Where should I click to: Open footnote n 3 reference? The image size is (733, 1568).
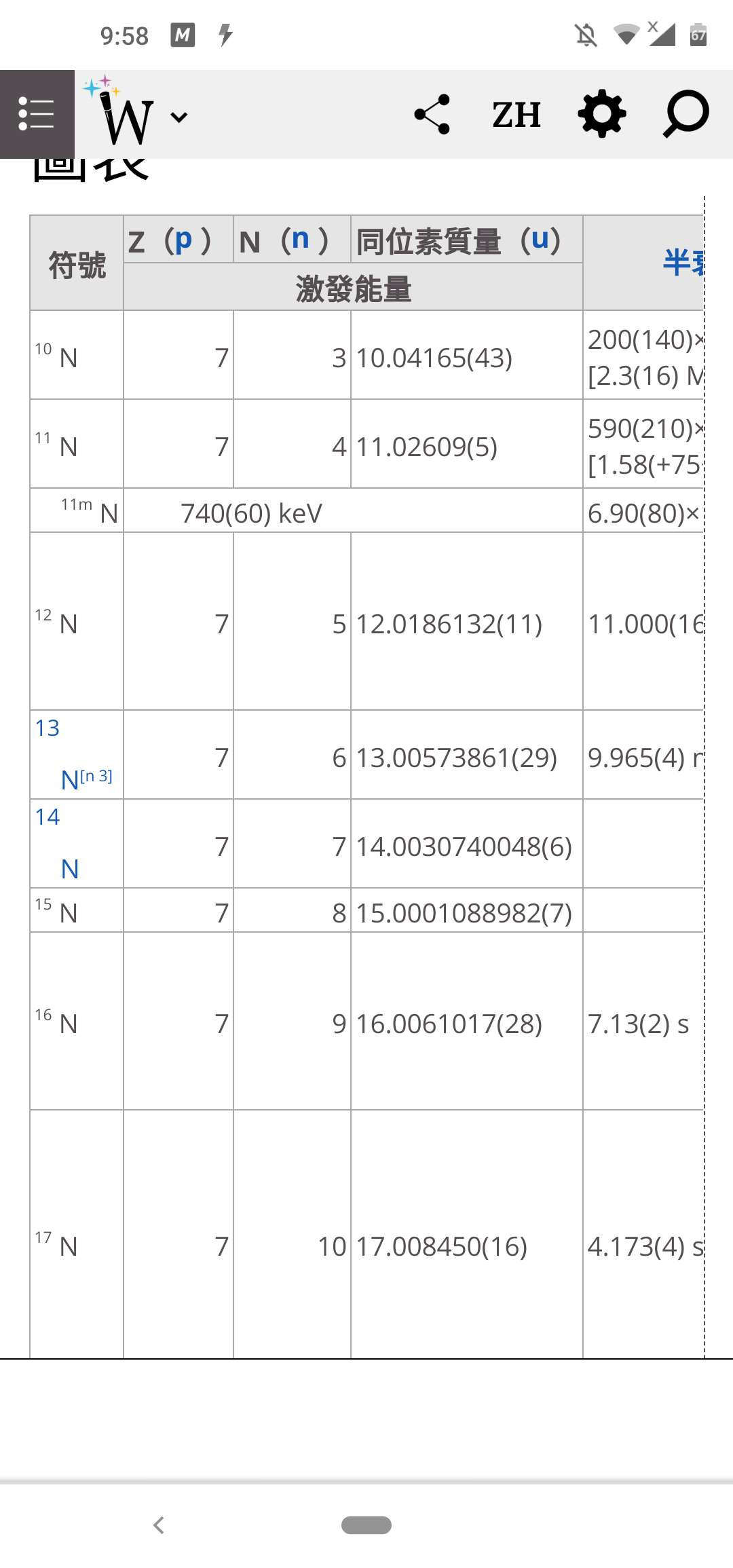[x=96, y=776]
